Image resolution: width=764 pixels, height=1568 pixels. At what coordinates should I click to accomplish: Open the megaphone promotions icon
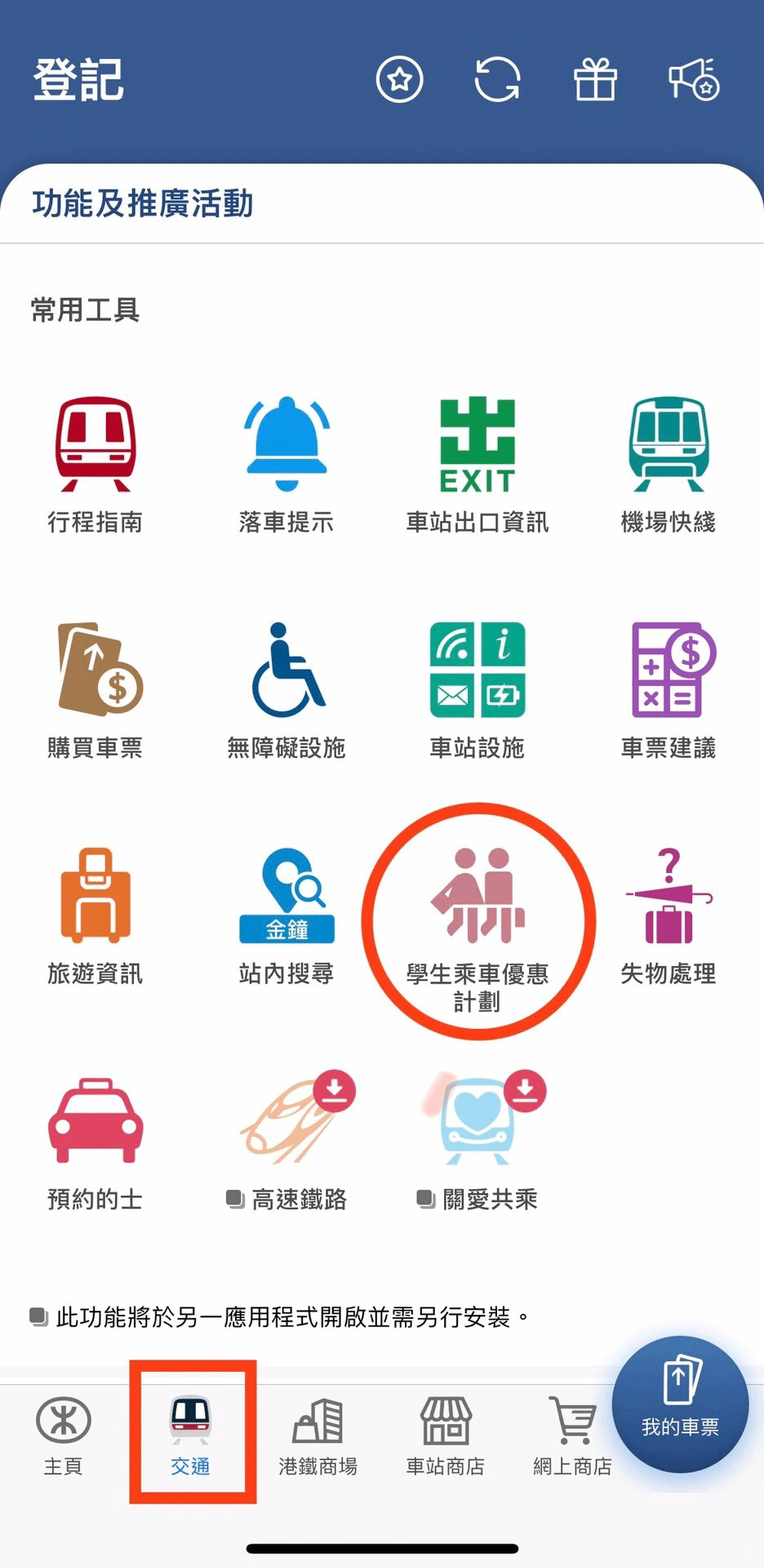click(x=694, y=80)
